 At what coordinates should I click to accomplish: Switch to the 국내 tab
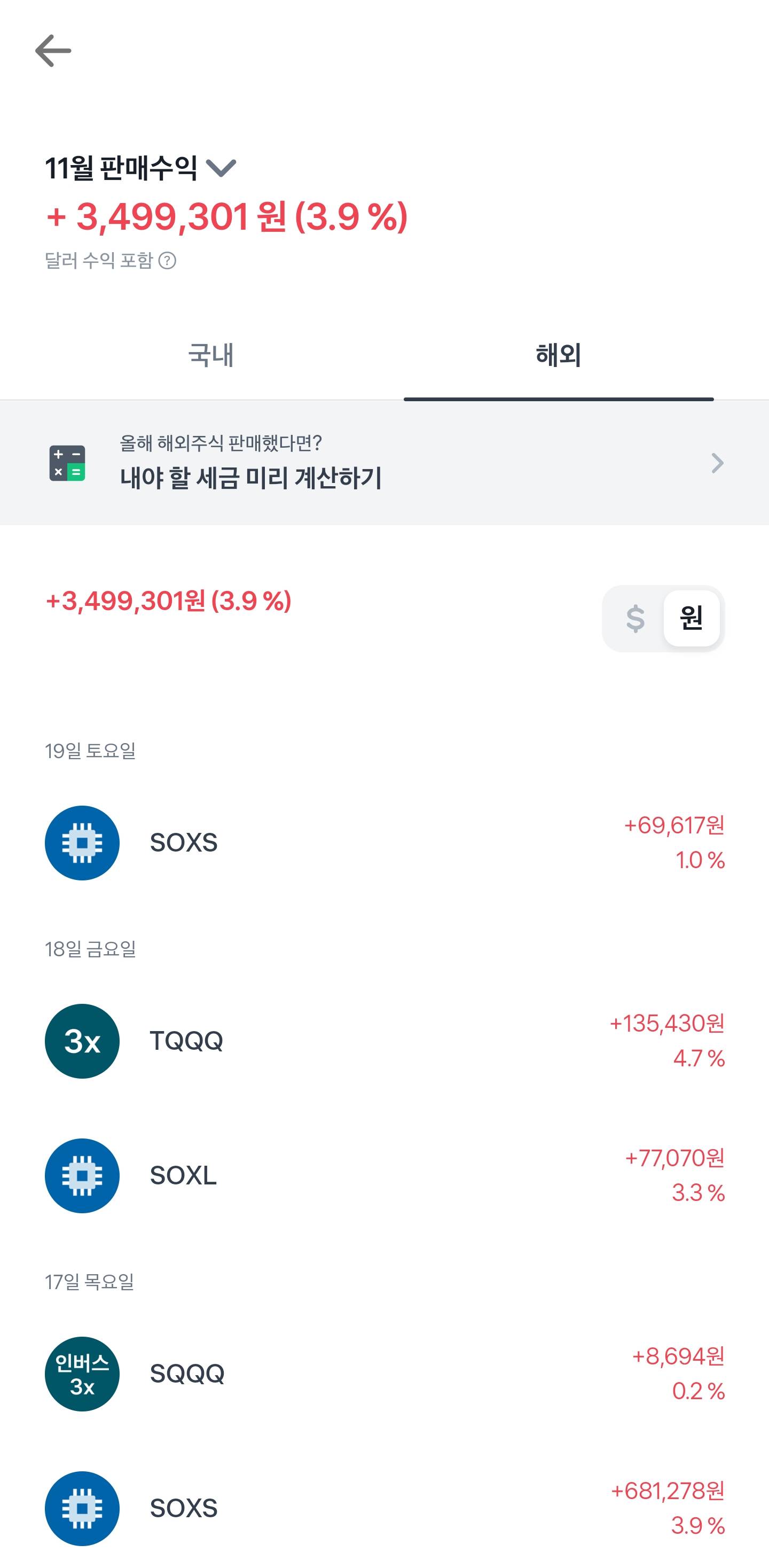pos(210,355)
